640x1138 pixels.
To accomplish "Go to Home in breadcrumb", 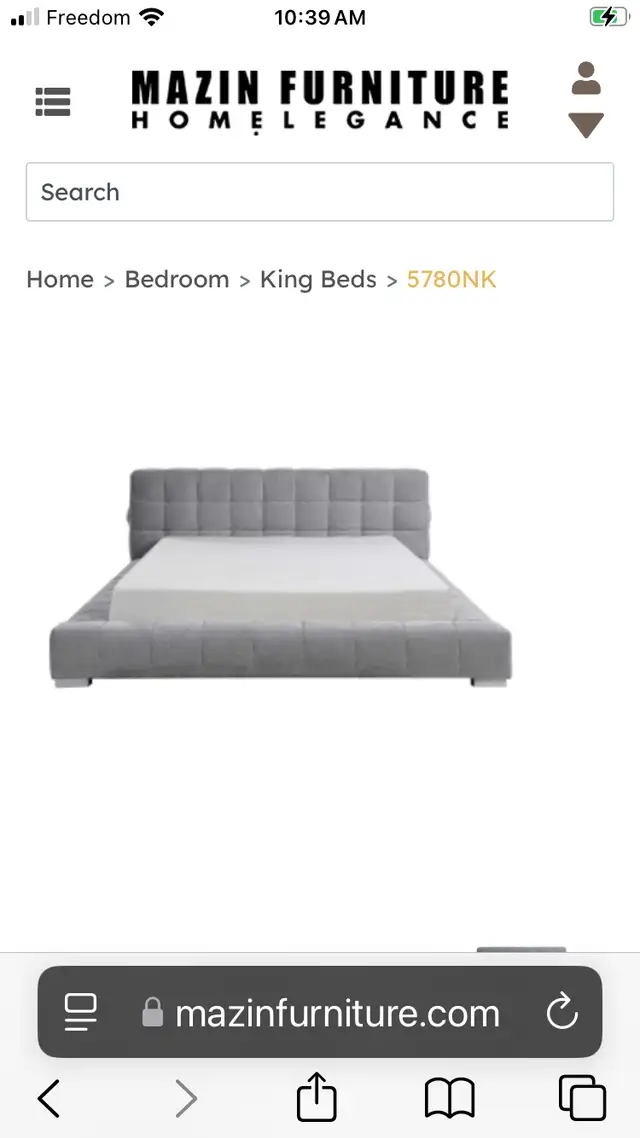I will [x=60, y=279].
